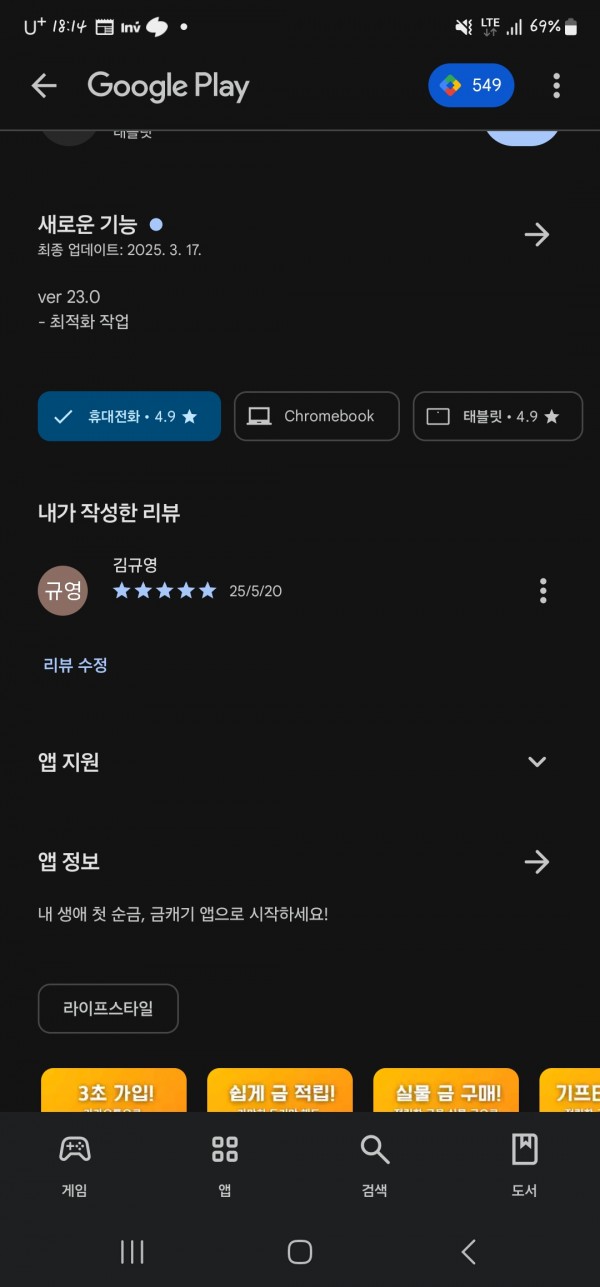Select the 태블릿 4.9 rating chip

coord(498,416)
